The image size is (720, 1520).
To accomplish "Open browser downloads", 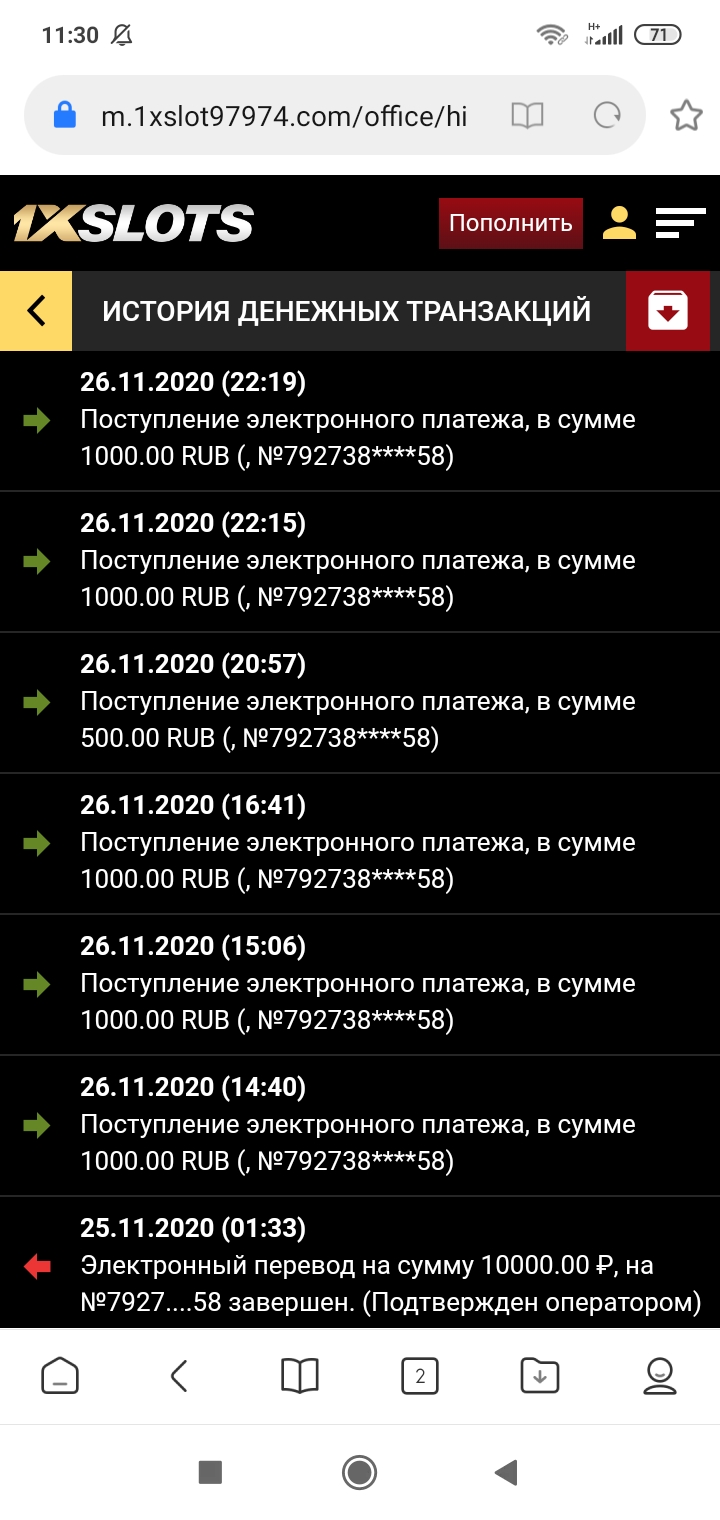I will (x=540, y=1377).
